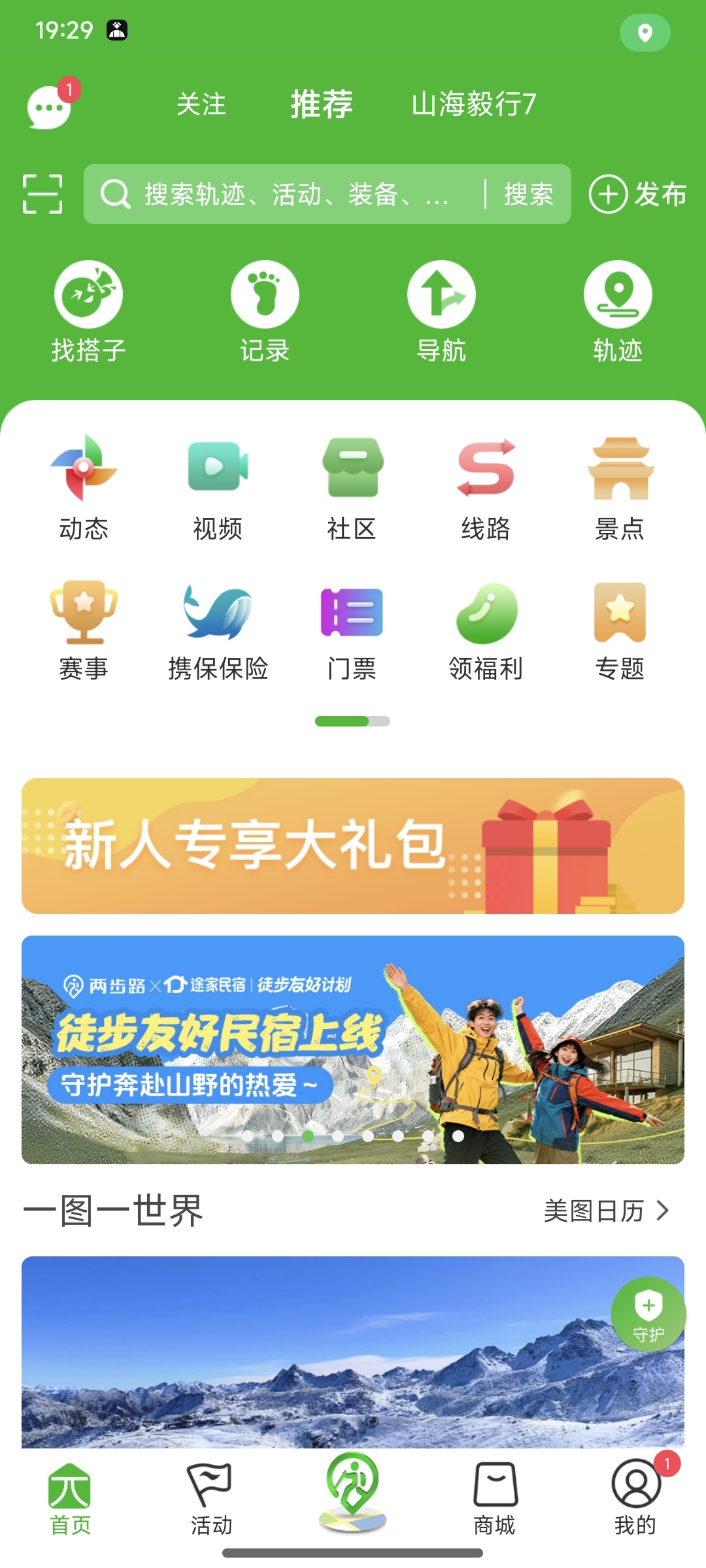Open 找搭子 shortcut
The width and height of the screenshot is (706, 1568).
coord(88,311)
